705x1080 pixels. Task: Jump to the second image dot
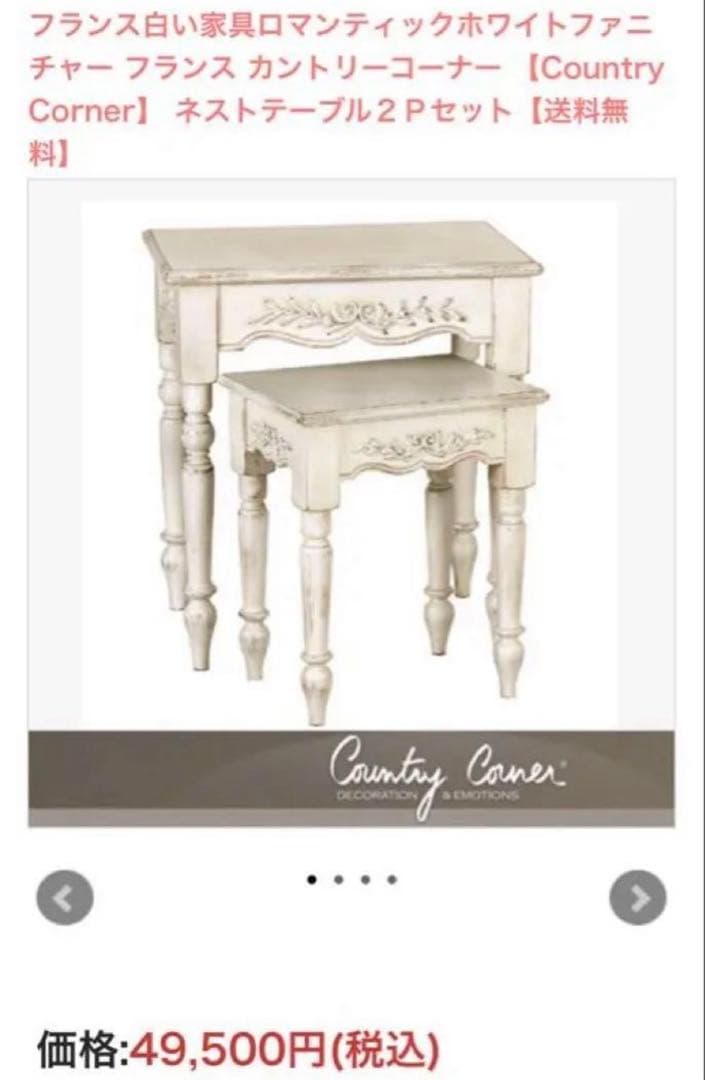339,880
